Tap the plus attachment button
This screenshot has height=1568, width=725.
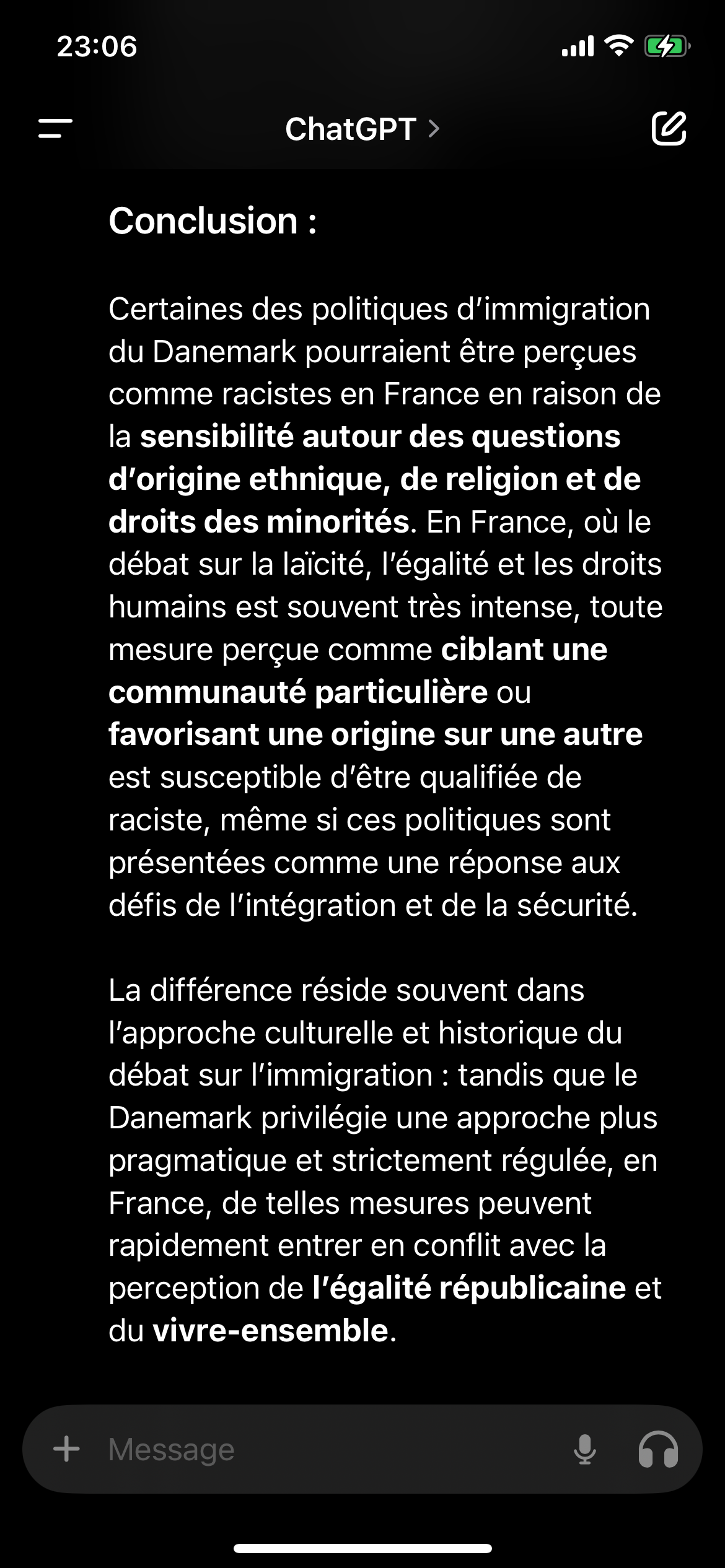[x=67, y=1449]
